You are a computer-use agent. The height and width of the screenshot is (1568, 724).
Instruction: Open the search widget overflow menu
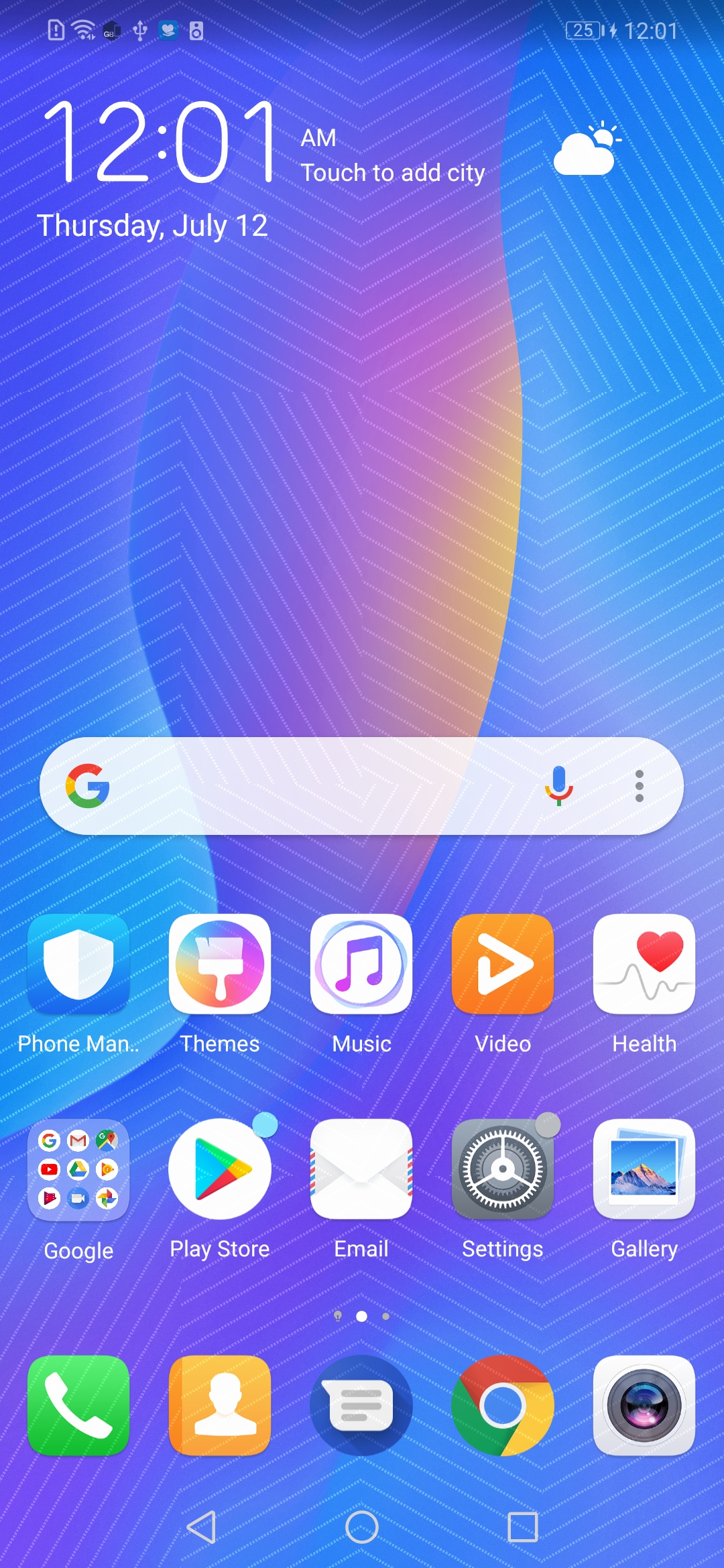point(639,786)
